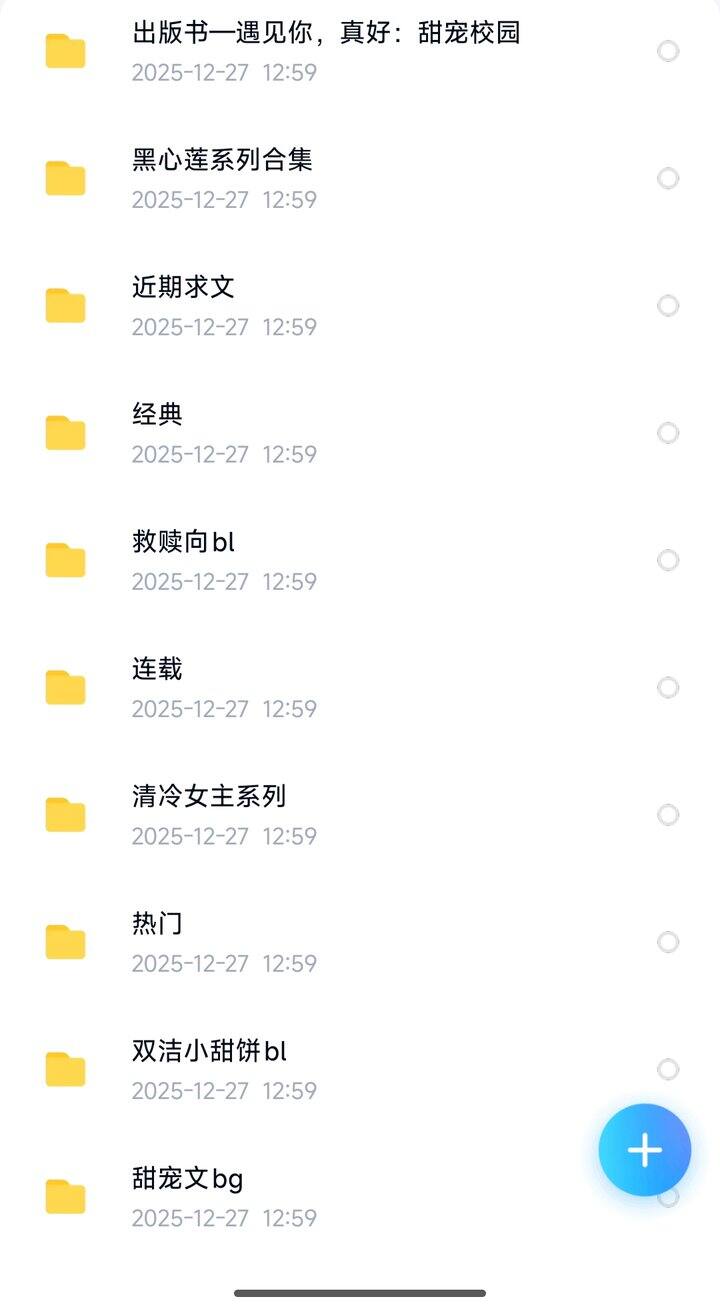Tick the selection circle for 热门
Image resolution: width=720 pixels, height=1309 pixels.
coord(667,942)
